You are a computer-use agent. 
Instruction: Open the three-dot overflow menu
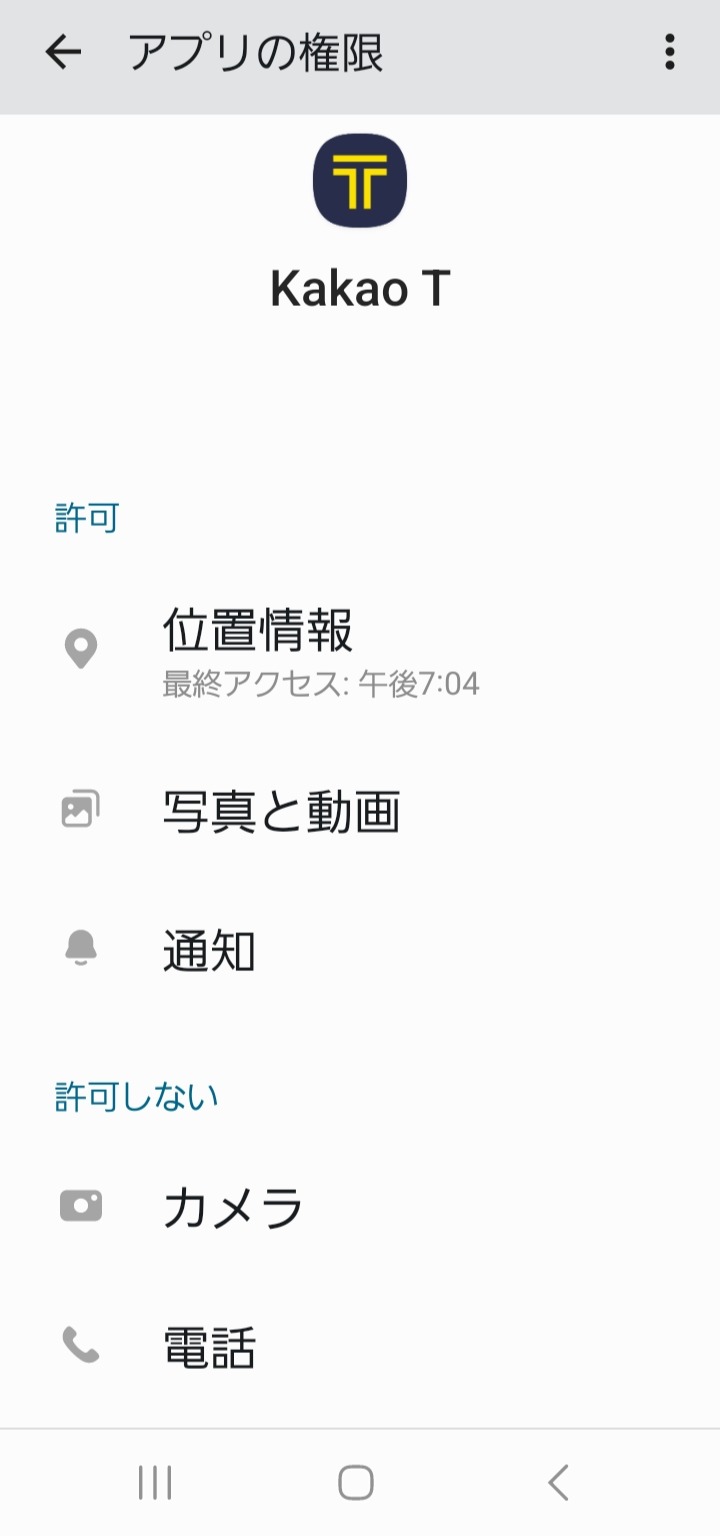[669, 53]
